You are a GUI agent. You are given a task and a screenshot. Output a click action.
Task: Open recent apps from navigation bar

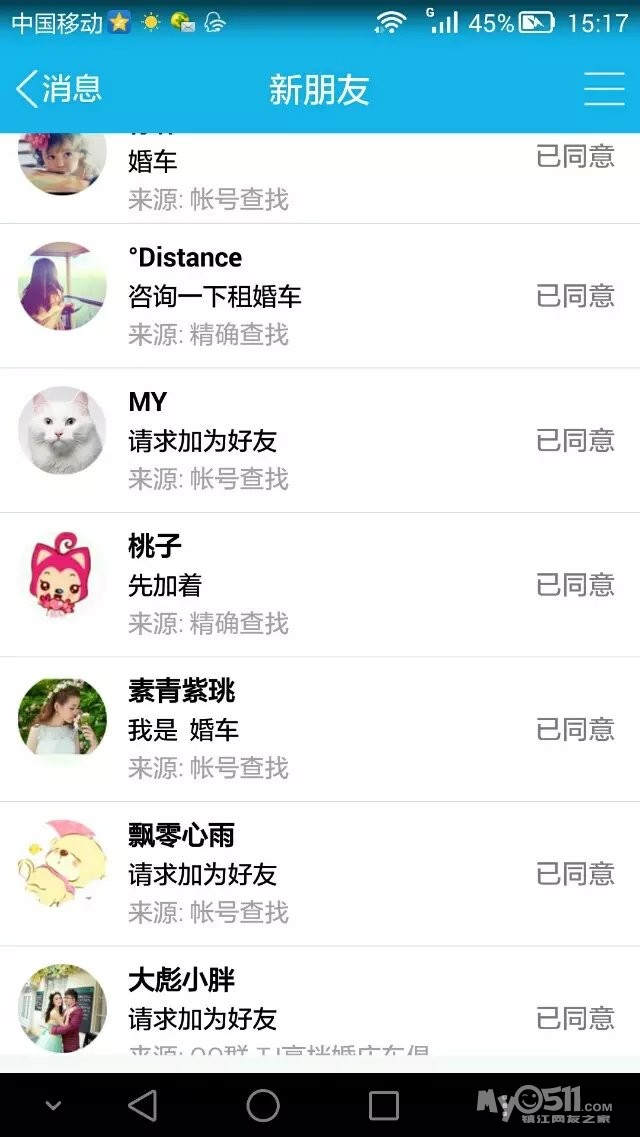coord(384,1105)
